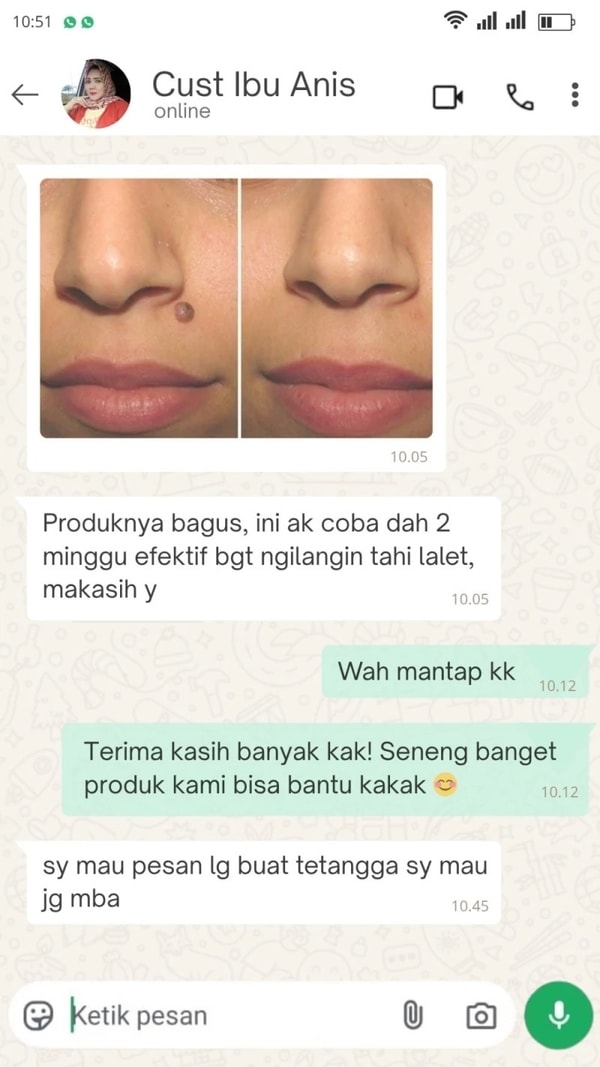Screen dimensions: 600x1067
Task: Open the emoji picker
Action: pyautogui.click(x=38, y=1016)
